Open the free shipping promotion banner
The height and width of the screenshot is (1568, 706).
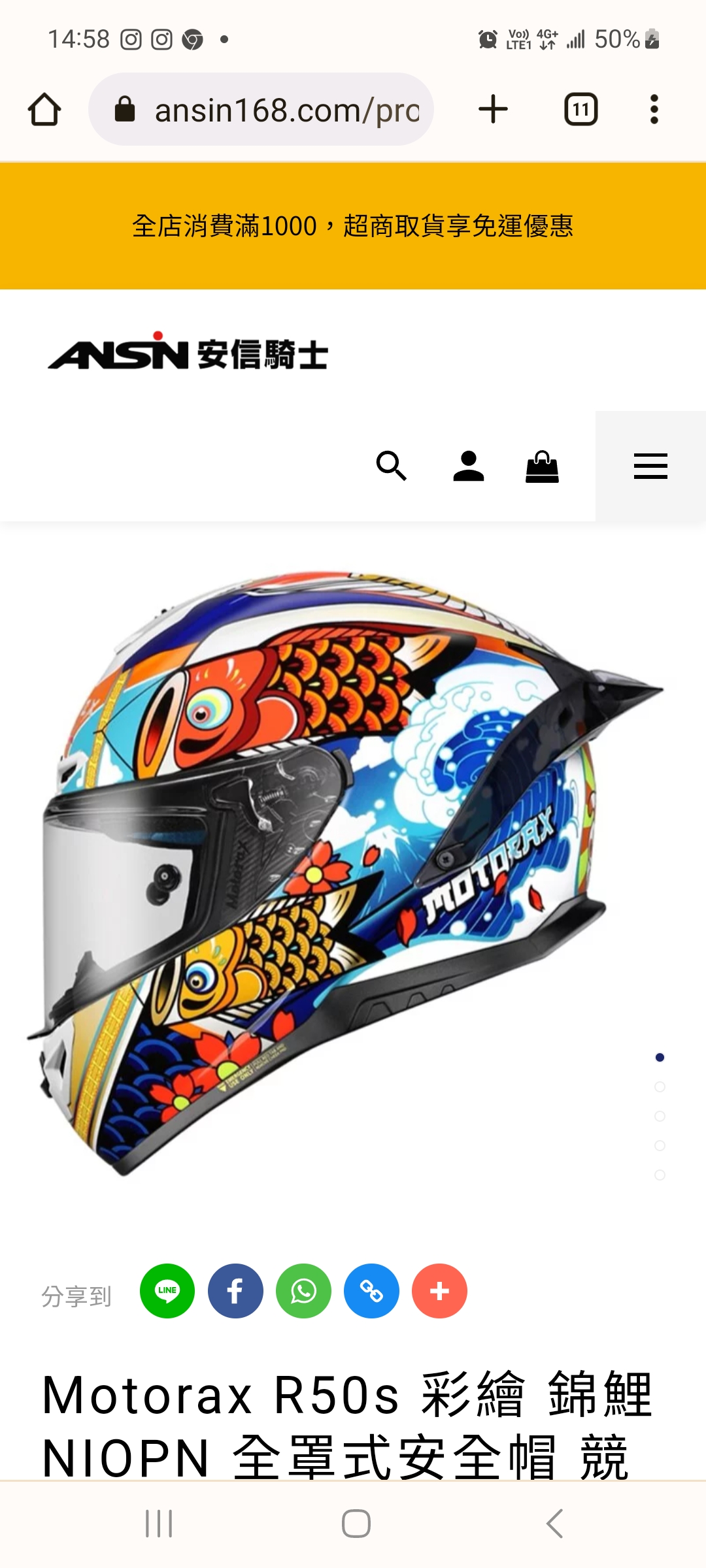click(353, 226)
